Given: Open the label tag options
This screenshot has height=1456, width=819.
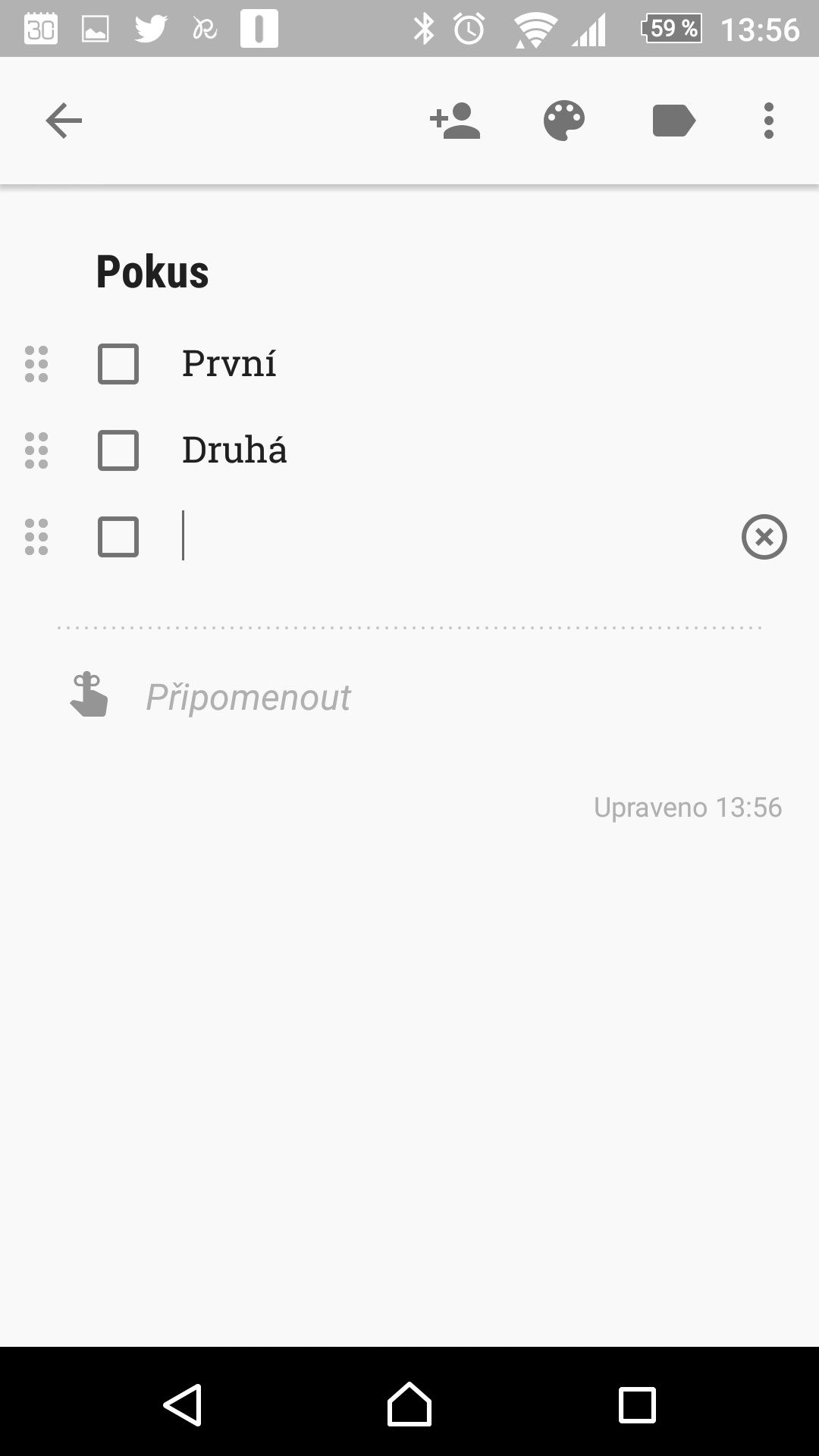Looking at the screenshot, I should 673,121.
